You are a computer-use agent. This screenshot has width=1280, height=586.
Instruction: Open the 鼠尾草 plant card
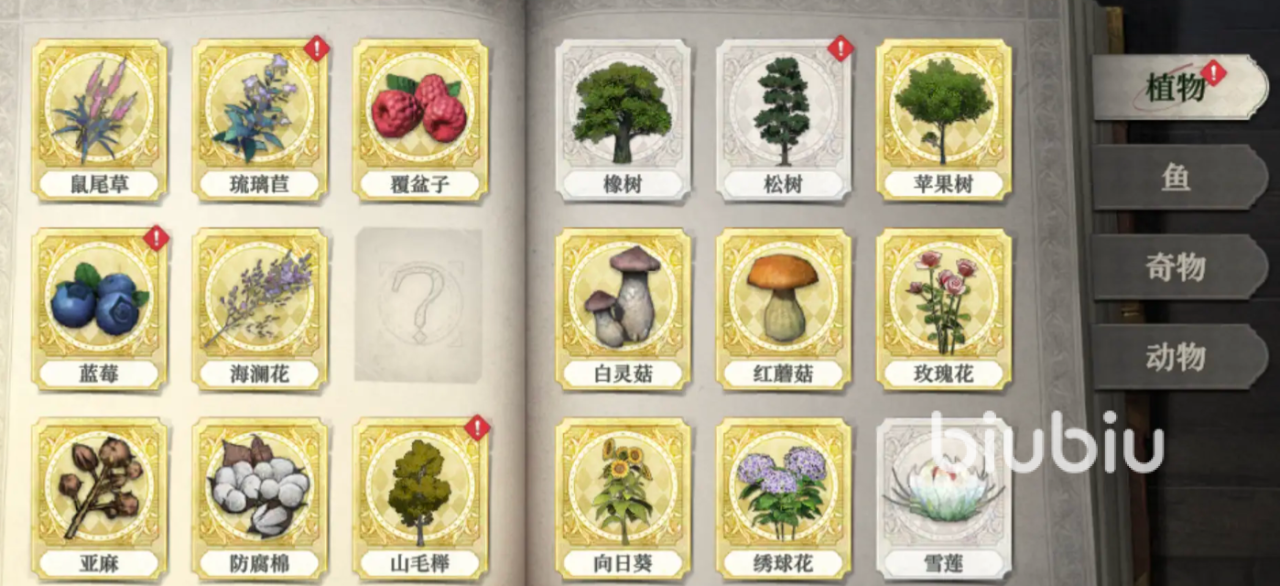click(99, 118)
